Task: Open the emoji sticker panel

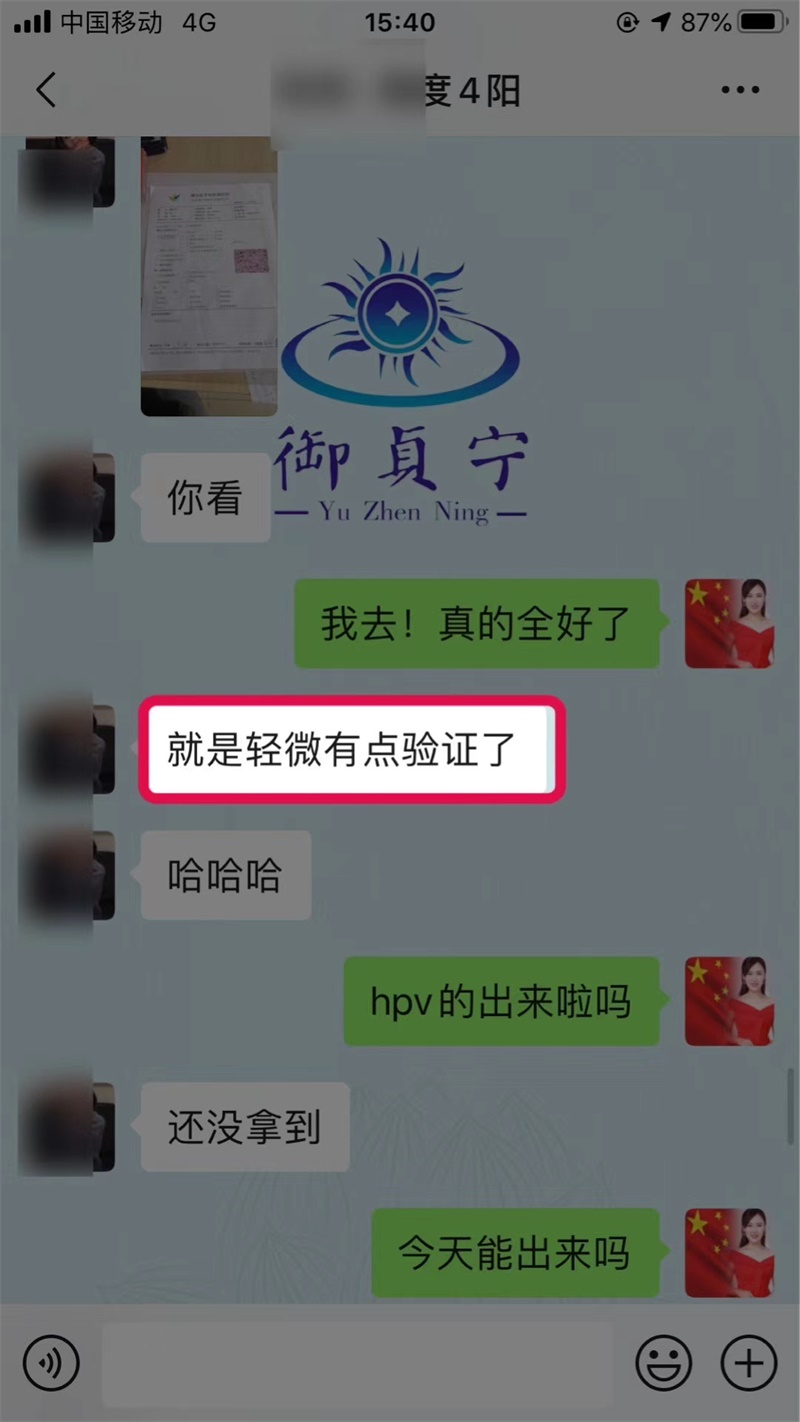Action: coord(664,1362)
